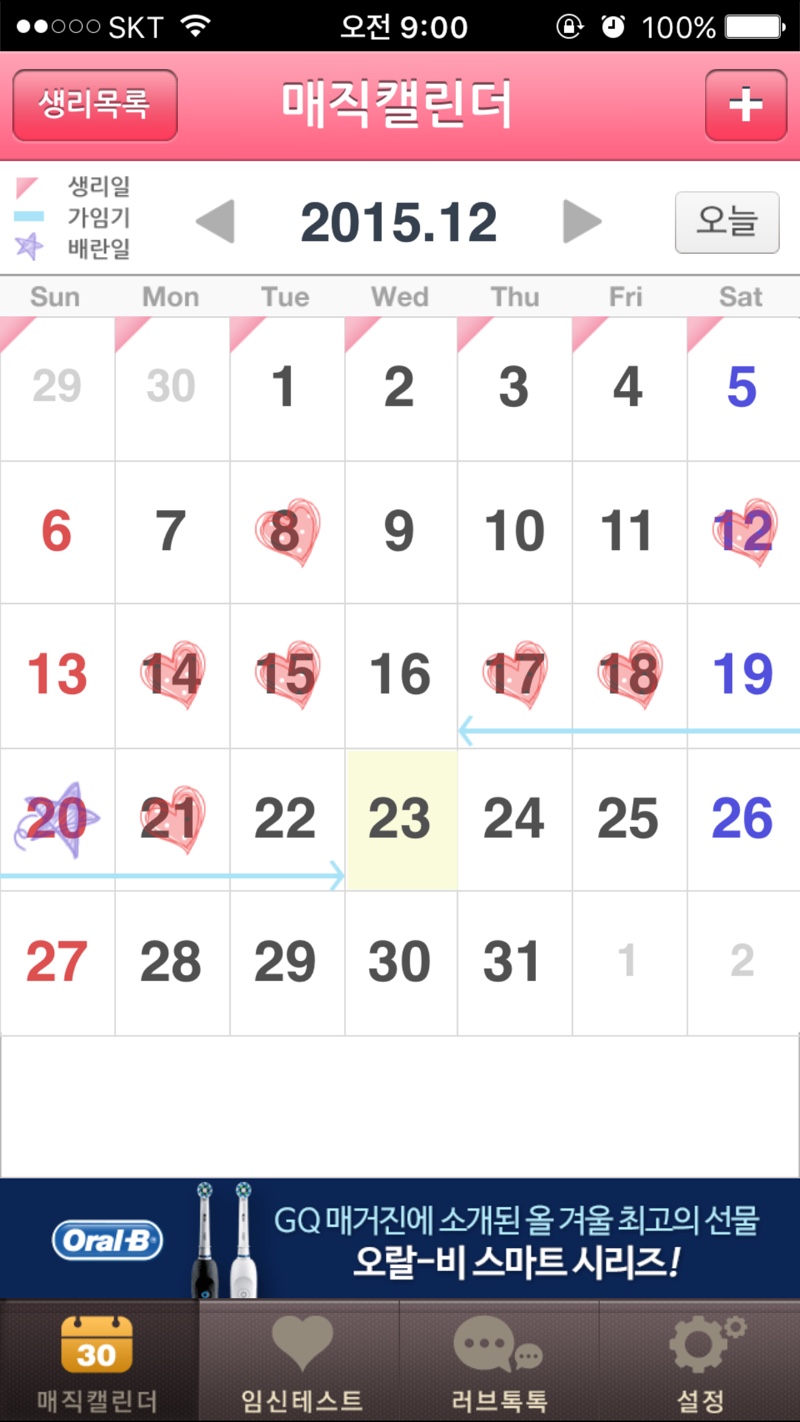Go to the next month

coord(582,222)
